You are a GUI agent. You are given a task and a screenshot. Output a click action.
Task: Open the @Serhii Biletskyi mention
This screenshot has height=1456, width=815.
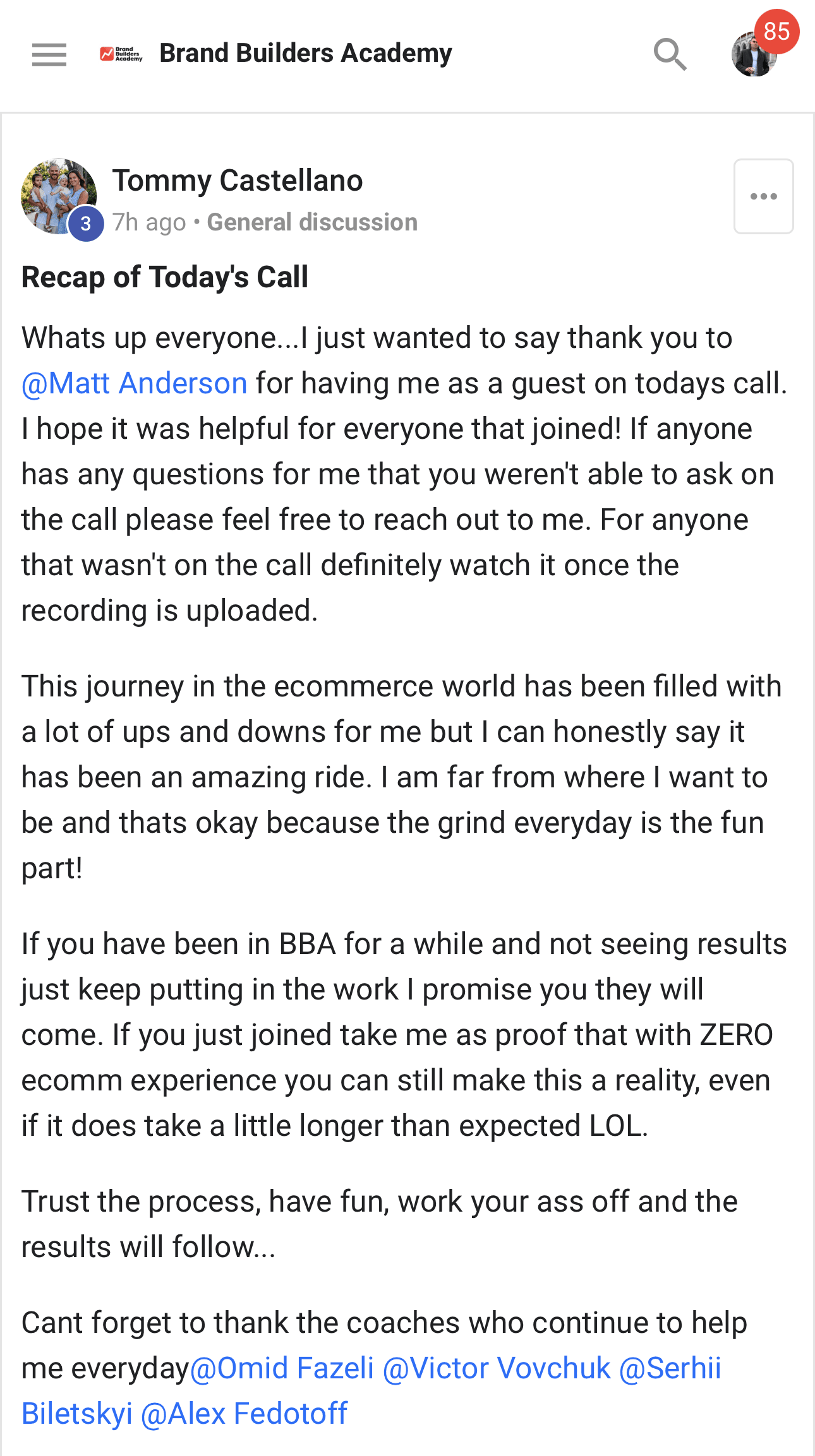pyautogui.click(x=670, y=1368)
